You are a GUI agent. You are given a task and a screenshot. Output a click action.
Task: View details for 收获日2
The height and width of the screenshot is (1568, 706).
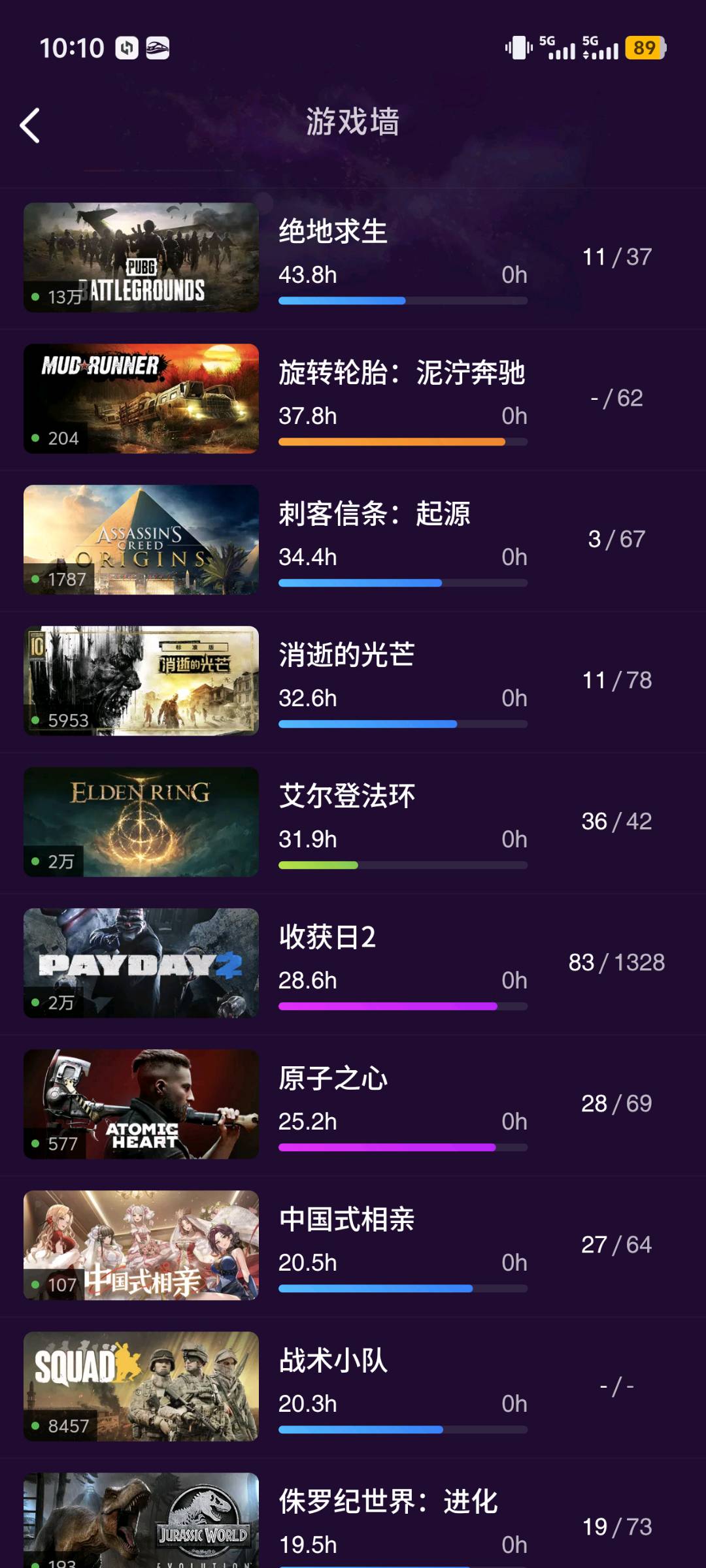pyautogui.click(x=353, y=963)
